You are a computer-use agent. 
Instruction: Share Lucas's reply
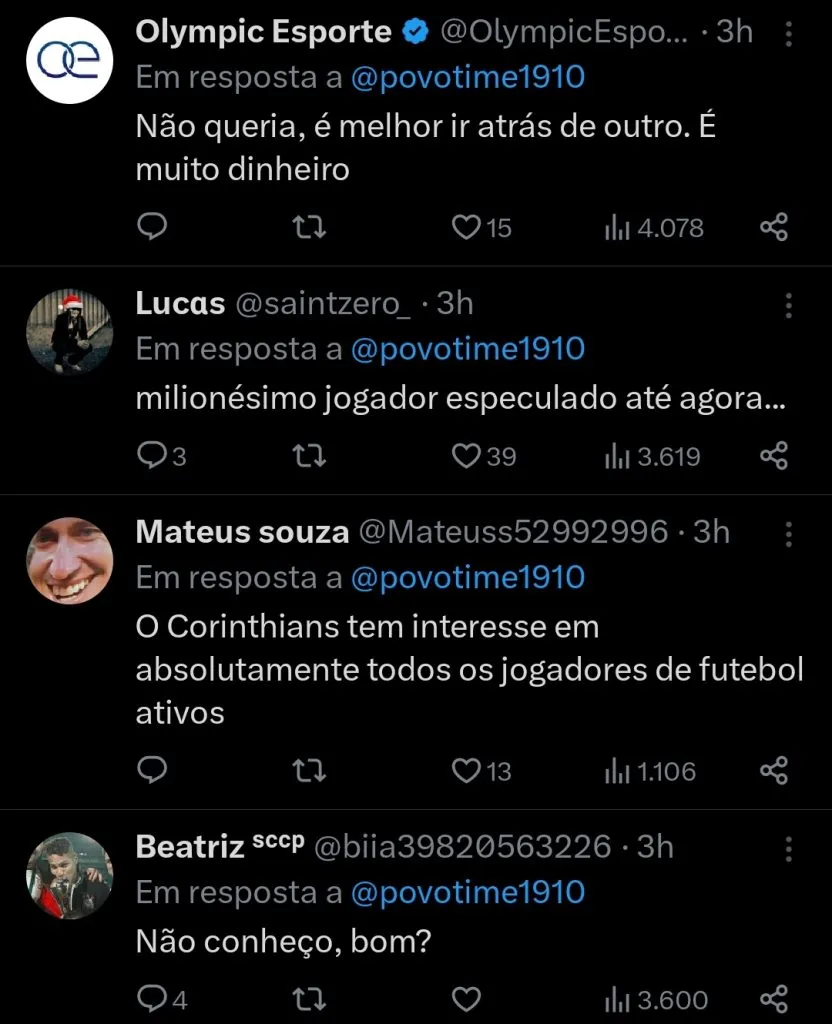click(775, 456)
